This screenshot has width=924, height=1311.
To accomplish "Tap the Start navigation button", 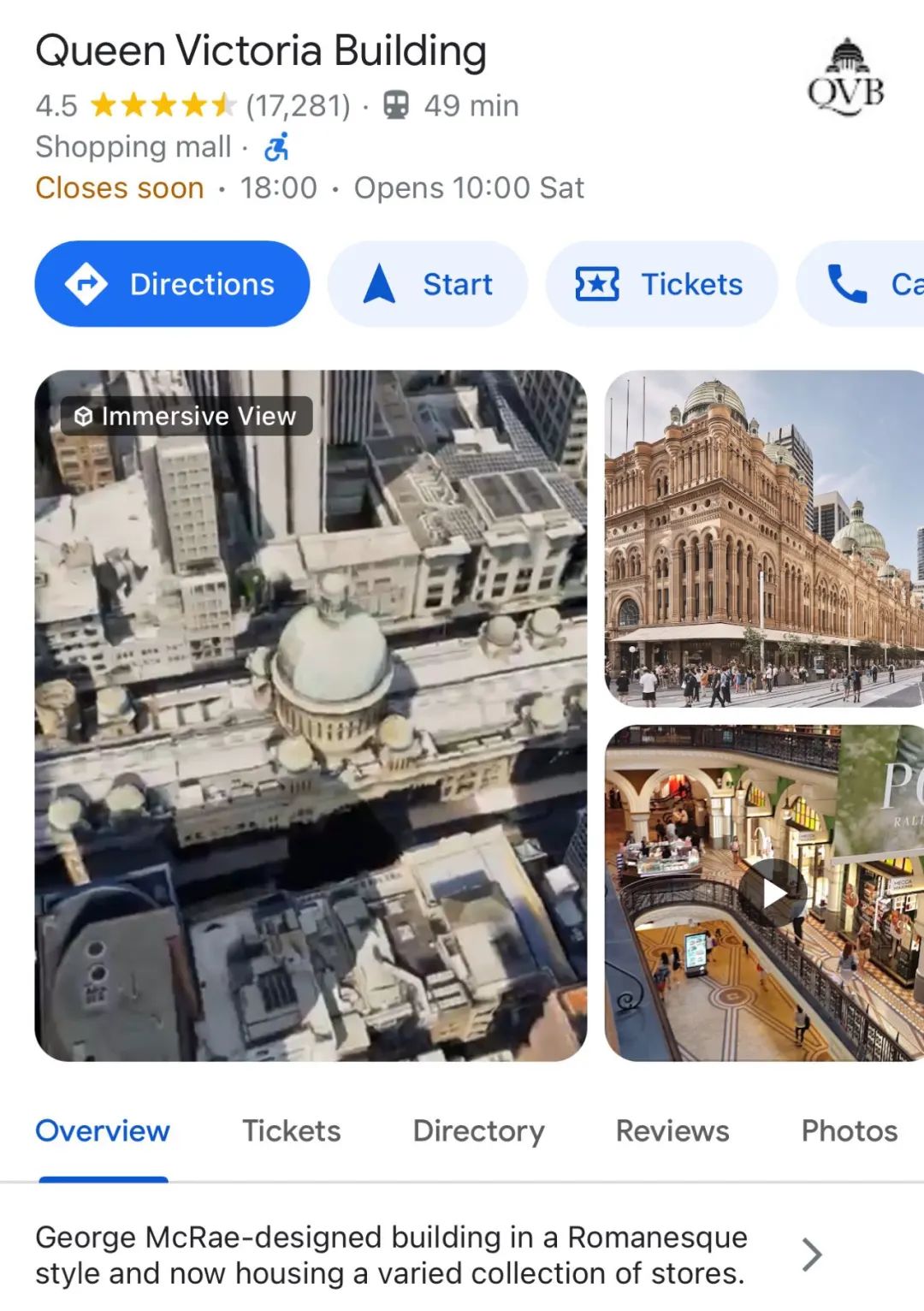I will point(428,284).
